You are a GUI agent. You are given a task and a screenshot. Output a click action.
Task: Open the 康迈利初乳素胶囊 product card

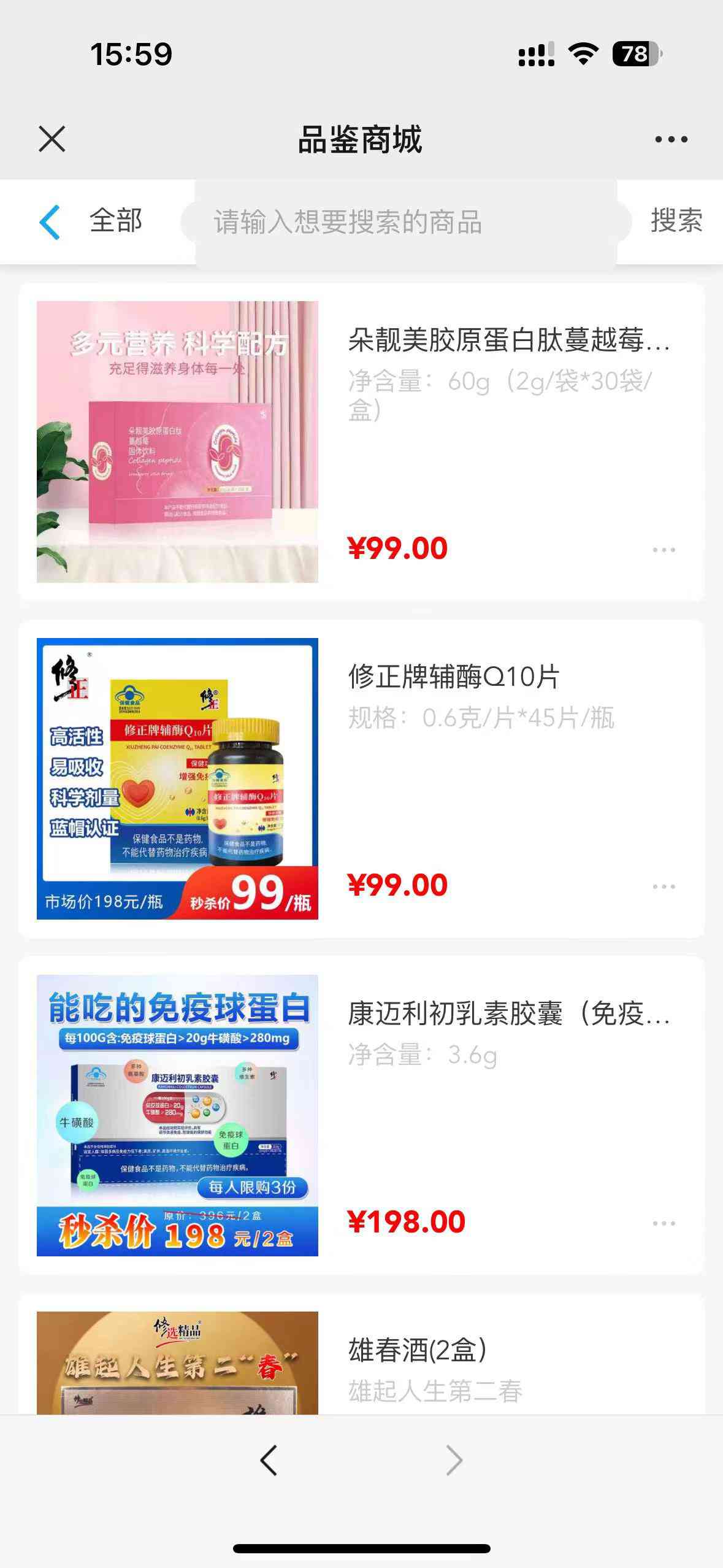pos(508,1014)
